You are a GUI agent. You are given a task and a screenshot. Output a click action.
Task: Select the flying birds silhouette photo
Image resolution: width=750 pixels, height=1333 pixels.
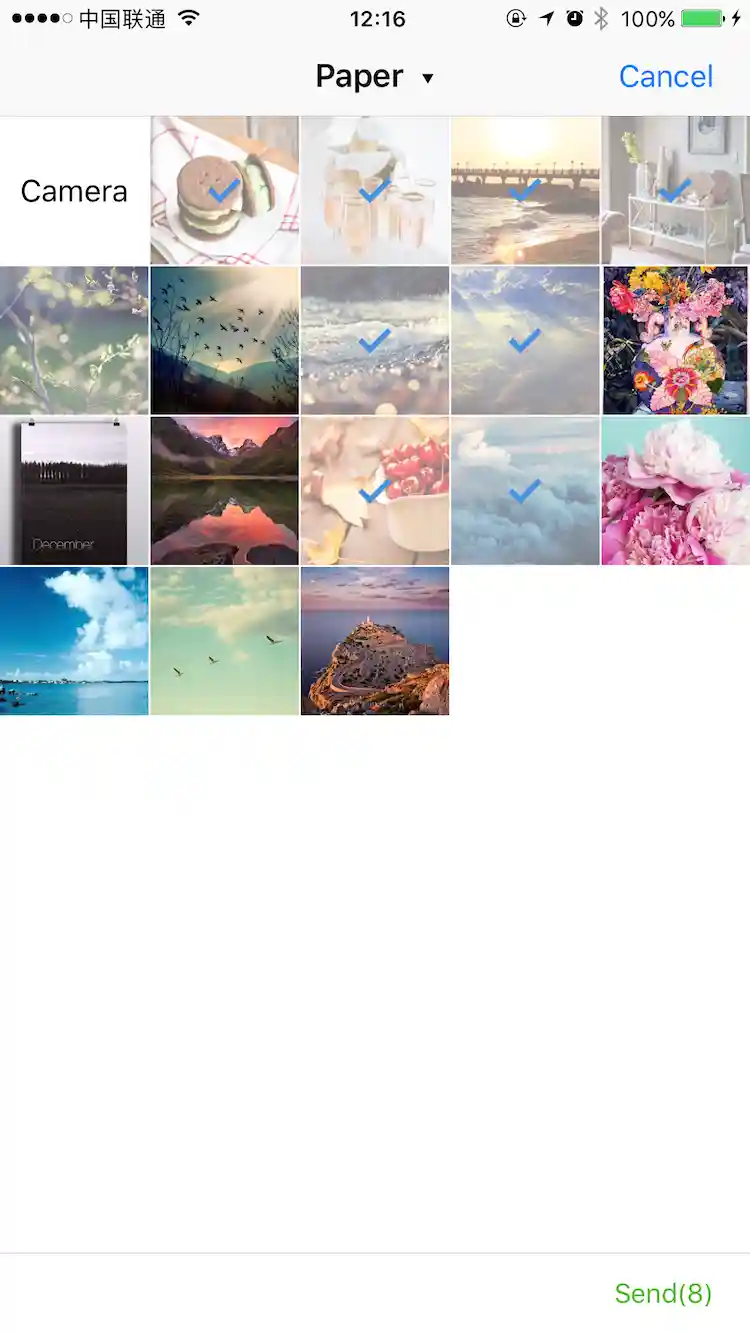pyautogui.click(x=225, y=341)
